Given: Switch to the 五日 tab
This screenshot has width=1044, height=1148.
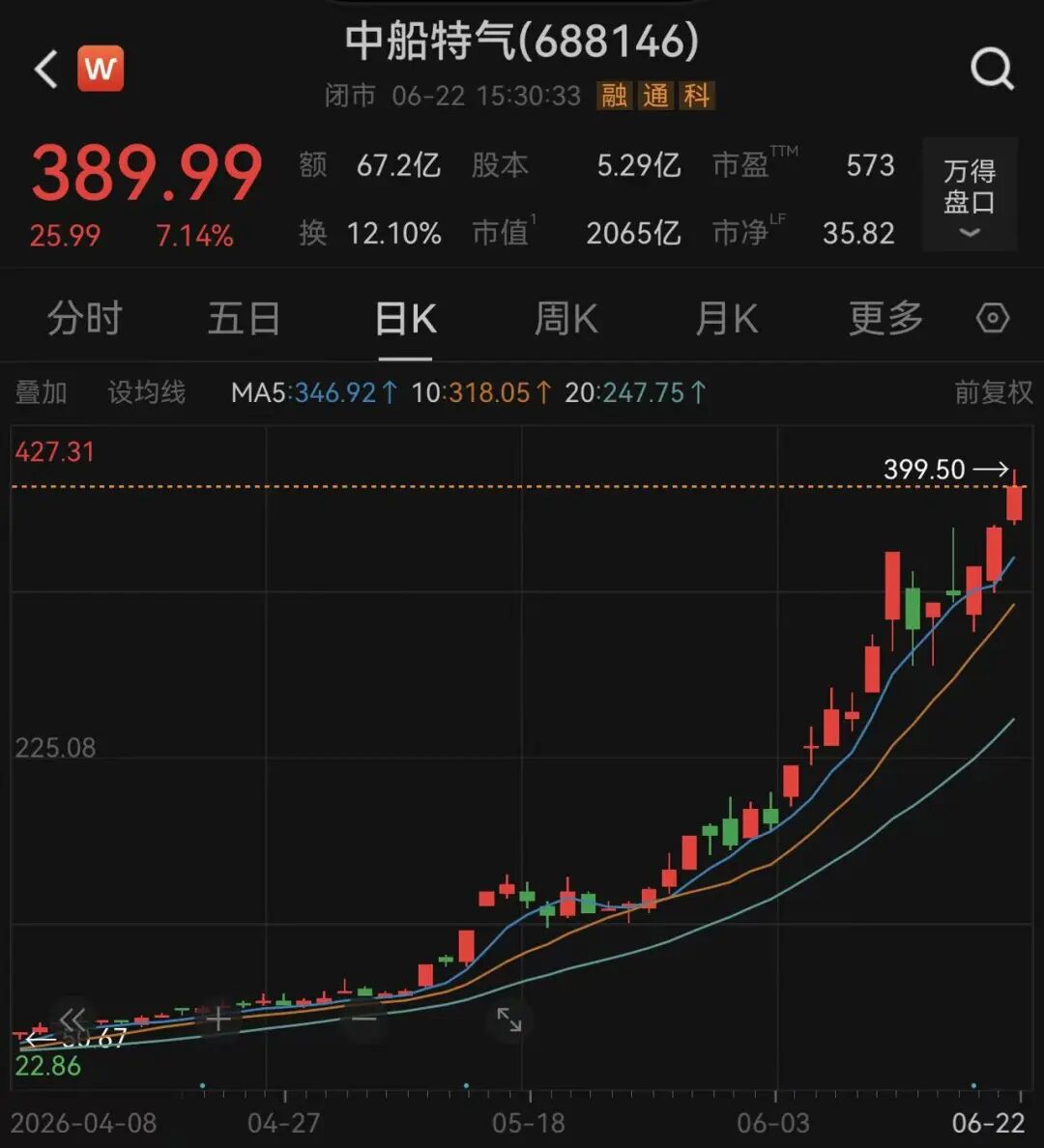Looking at the screenshot, I should pyautogui.click(x=244, y=319).
